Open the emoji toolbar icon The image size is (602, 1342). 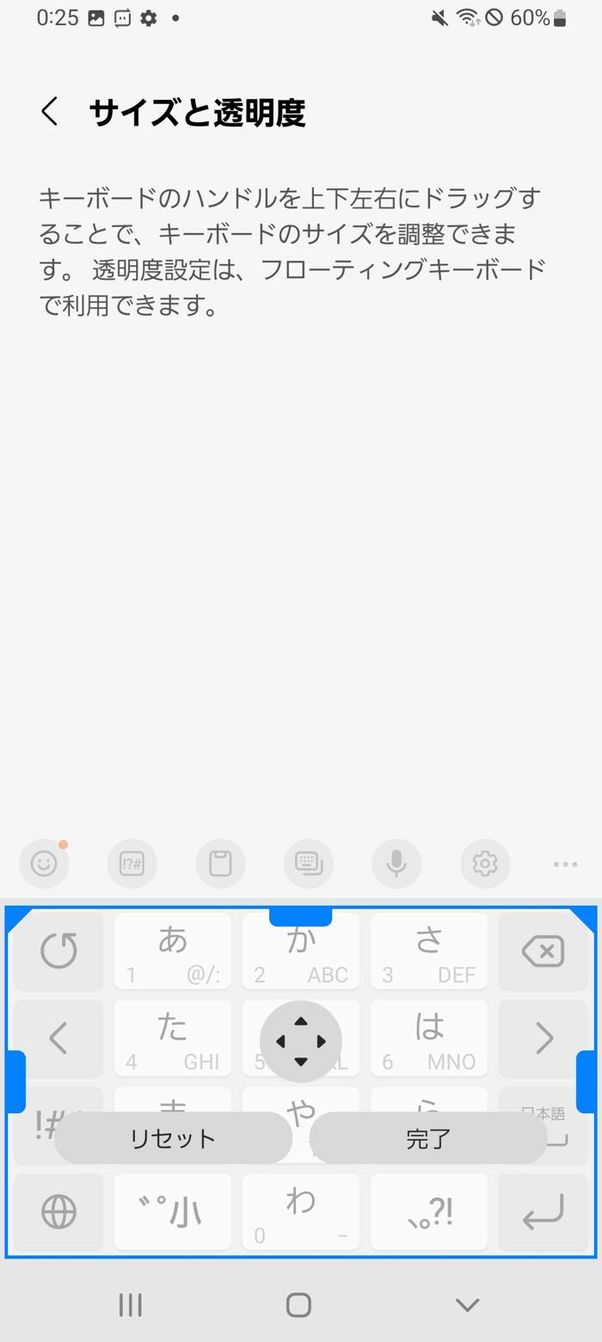(x=44, y=863)
